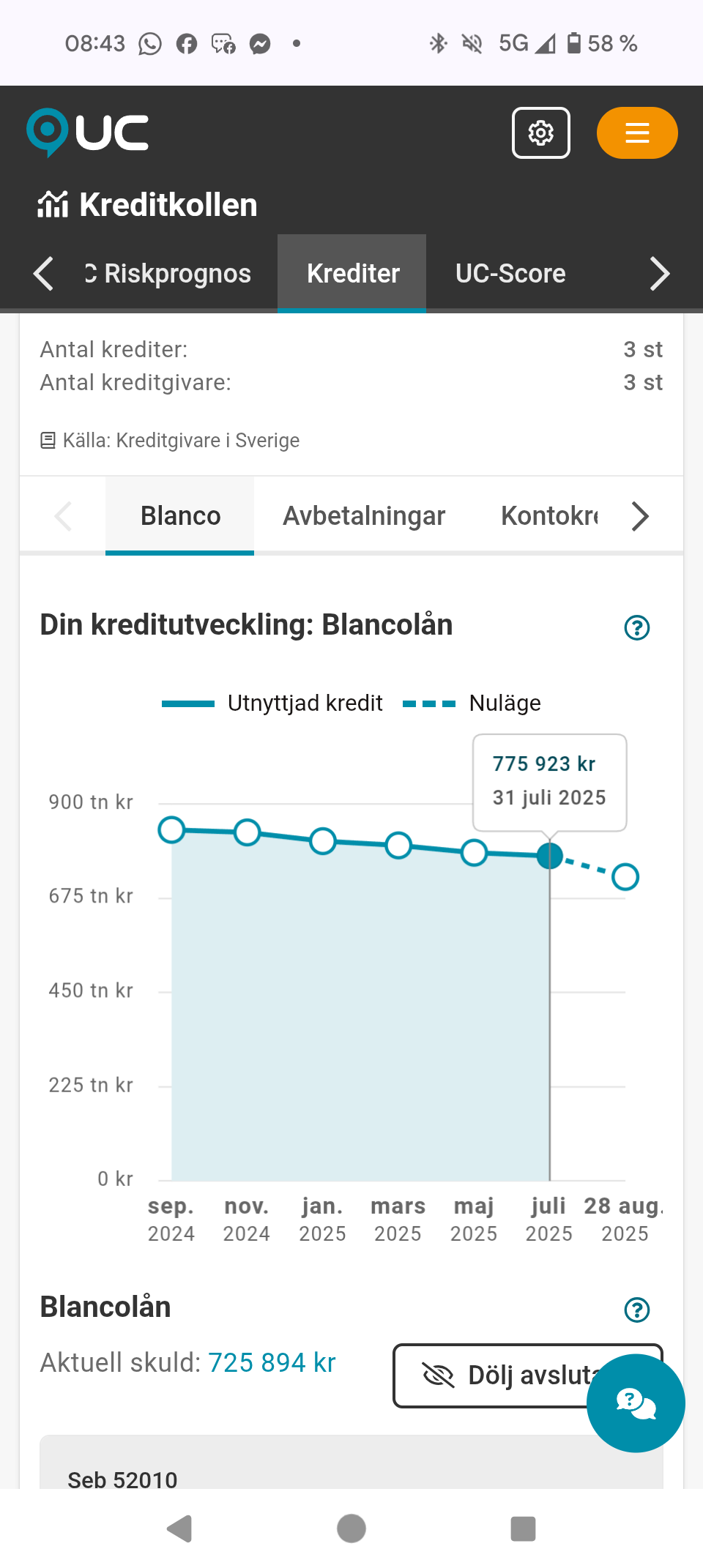The height and width of the screenshot is (1568, 703).
Task: Open help icon beside Blancolån heading
Action: click(x=636, y=1310)
